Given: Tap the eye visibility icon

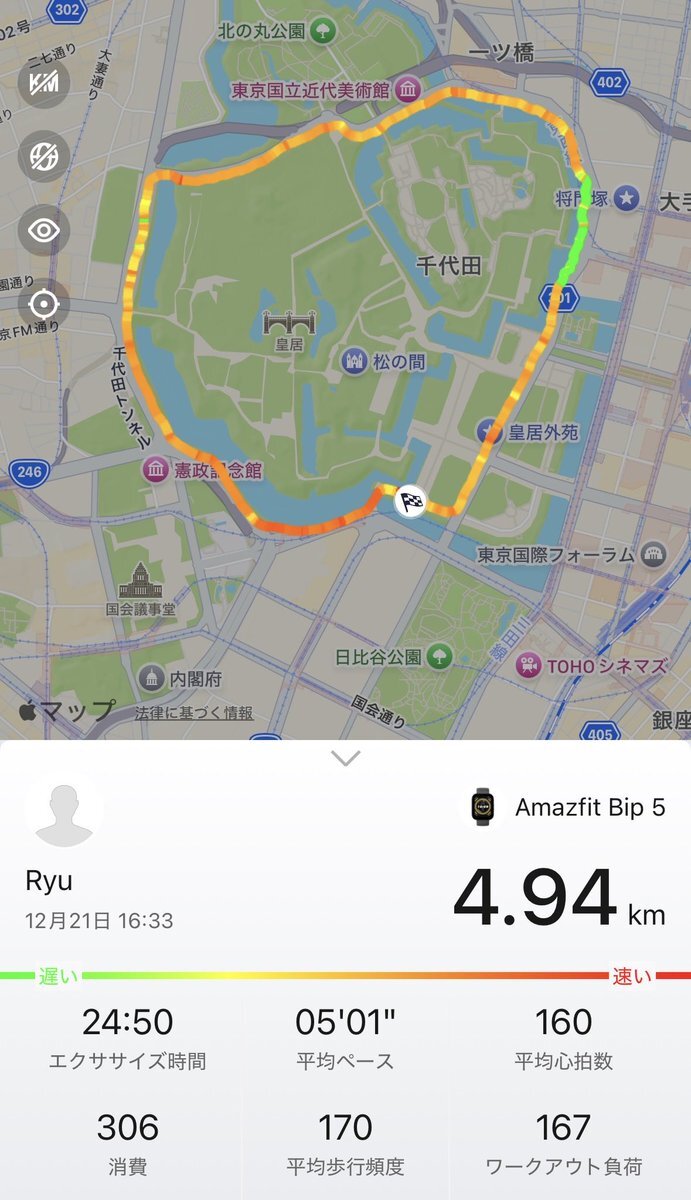Looking at the screenshot, I should tap(43, 231).
